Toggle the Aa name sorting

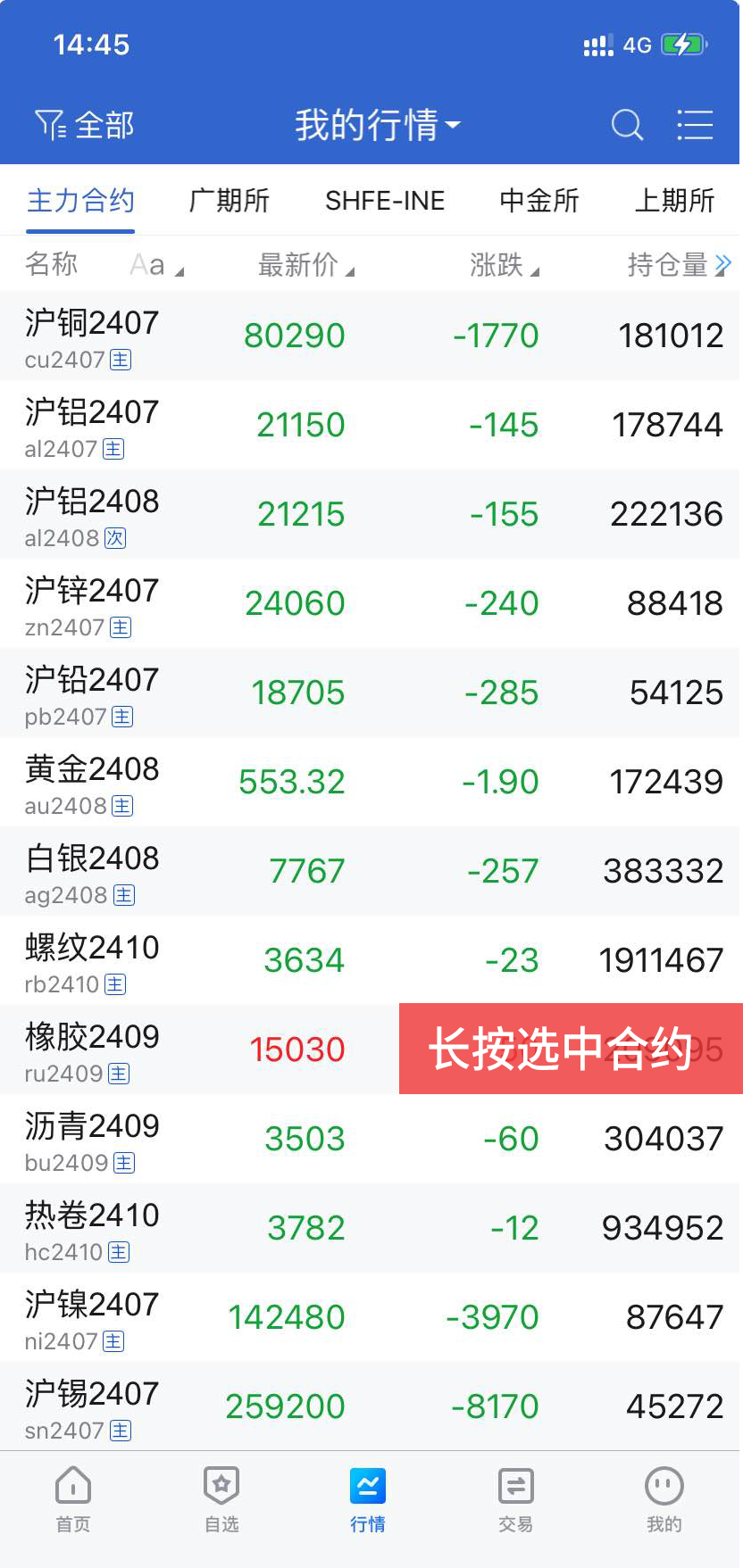pos(155,265)
